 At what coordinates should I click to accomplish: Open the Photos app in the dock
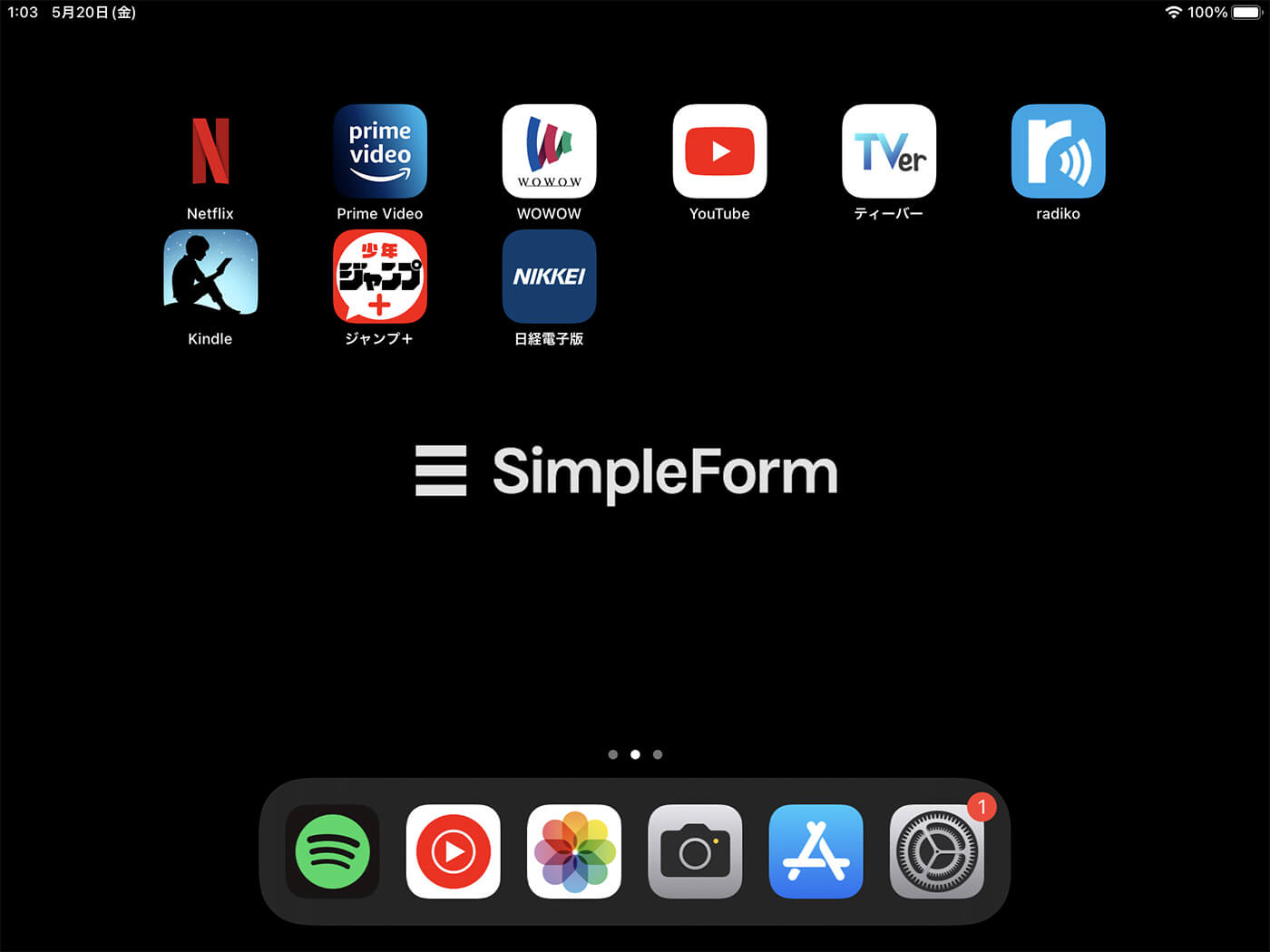click(x=574, y=851)
